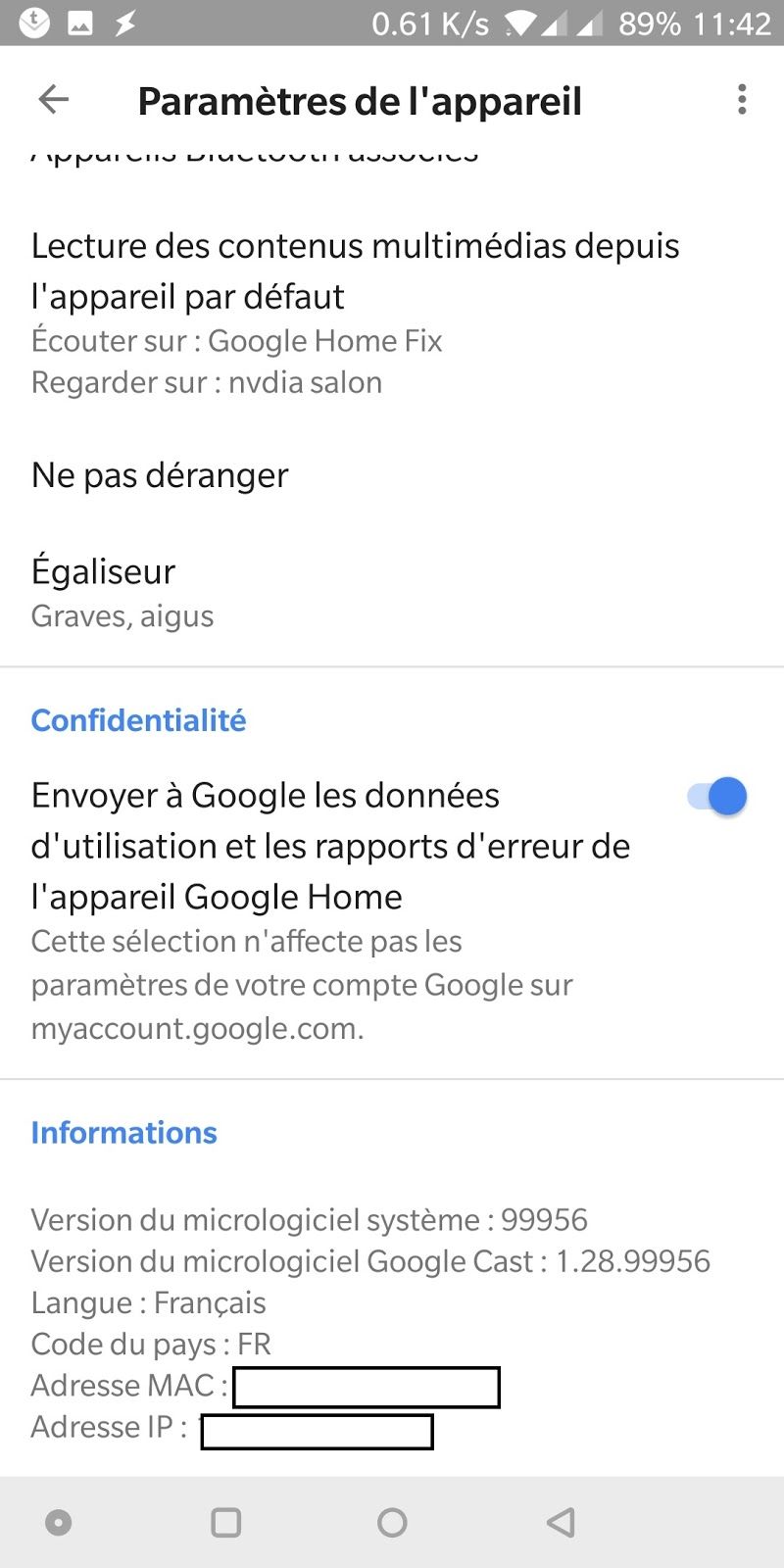Tap the circular Home button in navigation bar
Viewport: 784px width, 1568px height.
click(392, 1522)
